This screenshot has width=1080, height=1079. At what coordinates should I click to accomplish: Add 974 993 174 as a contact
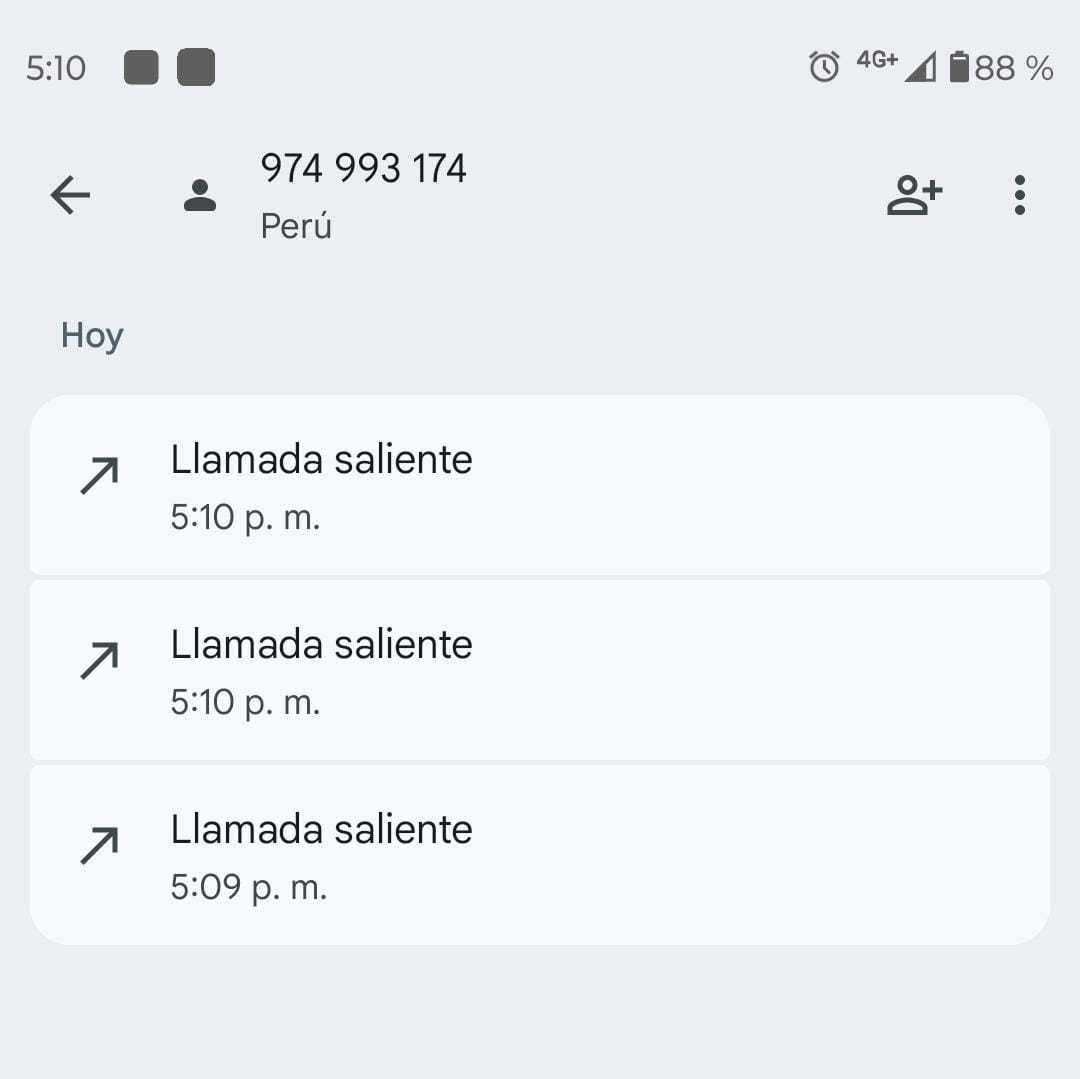point(914,195)
